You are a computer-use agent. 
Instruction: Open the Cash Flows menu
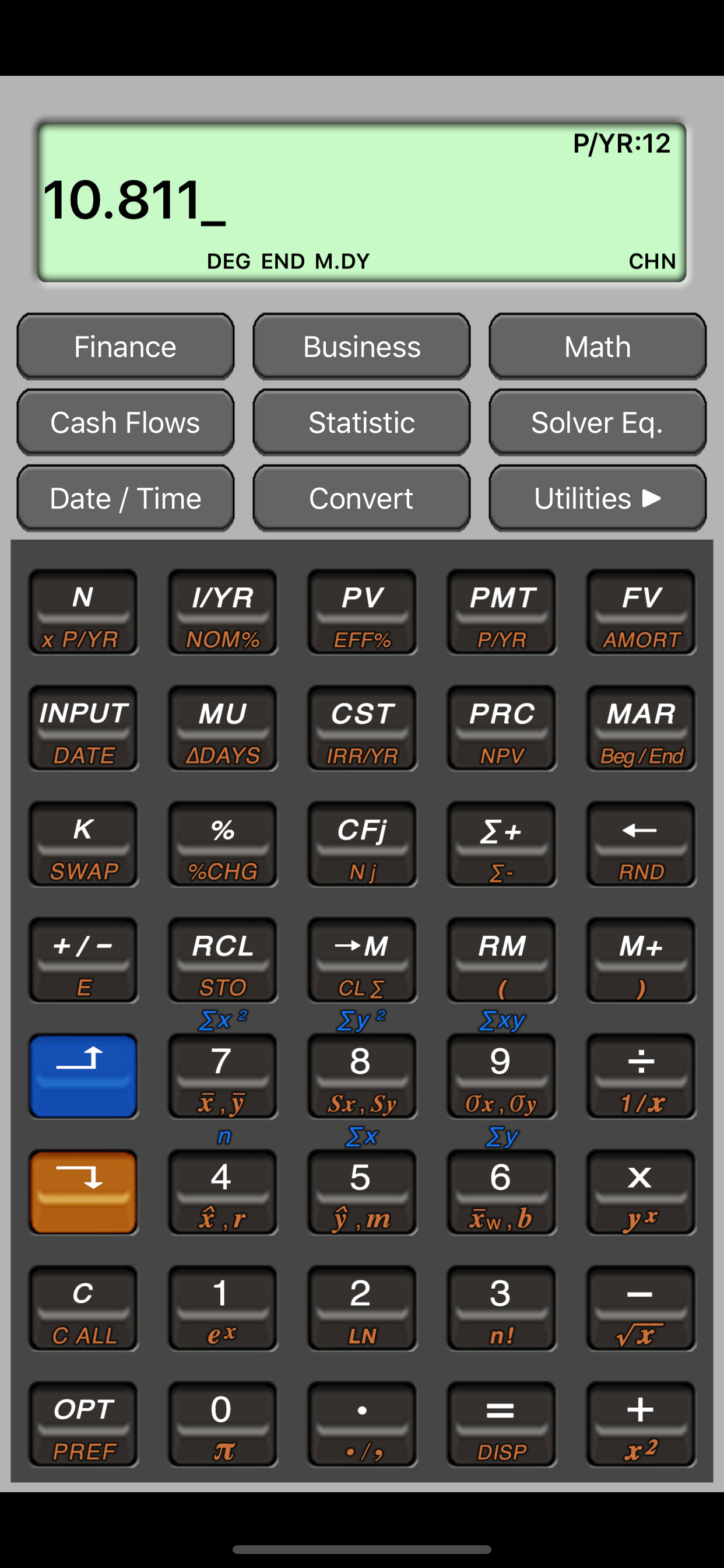click(x=125, y=422)
